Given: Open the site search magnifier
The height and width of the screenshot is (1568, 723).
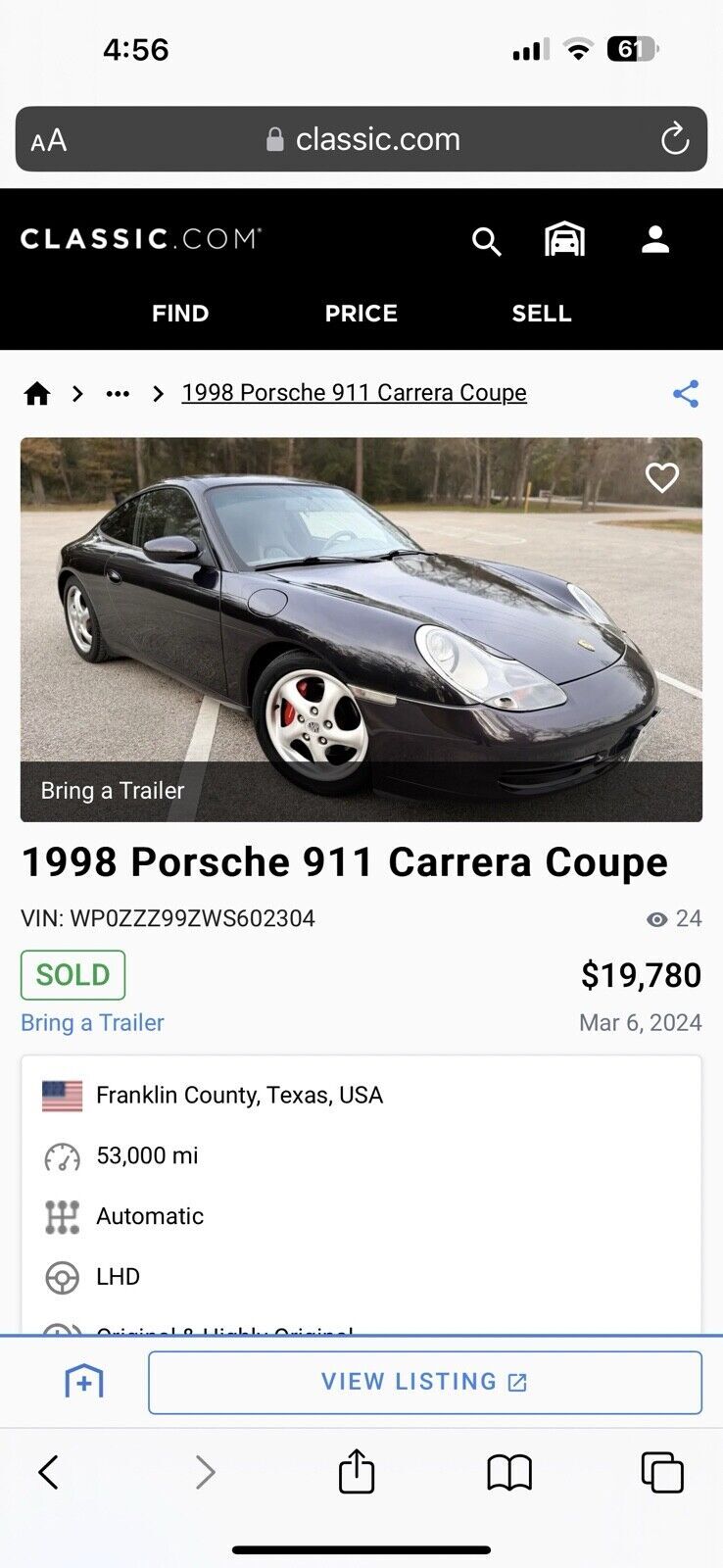Looking at the screenshot, I should 486,241.
